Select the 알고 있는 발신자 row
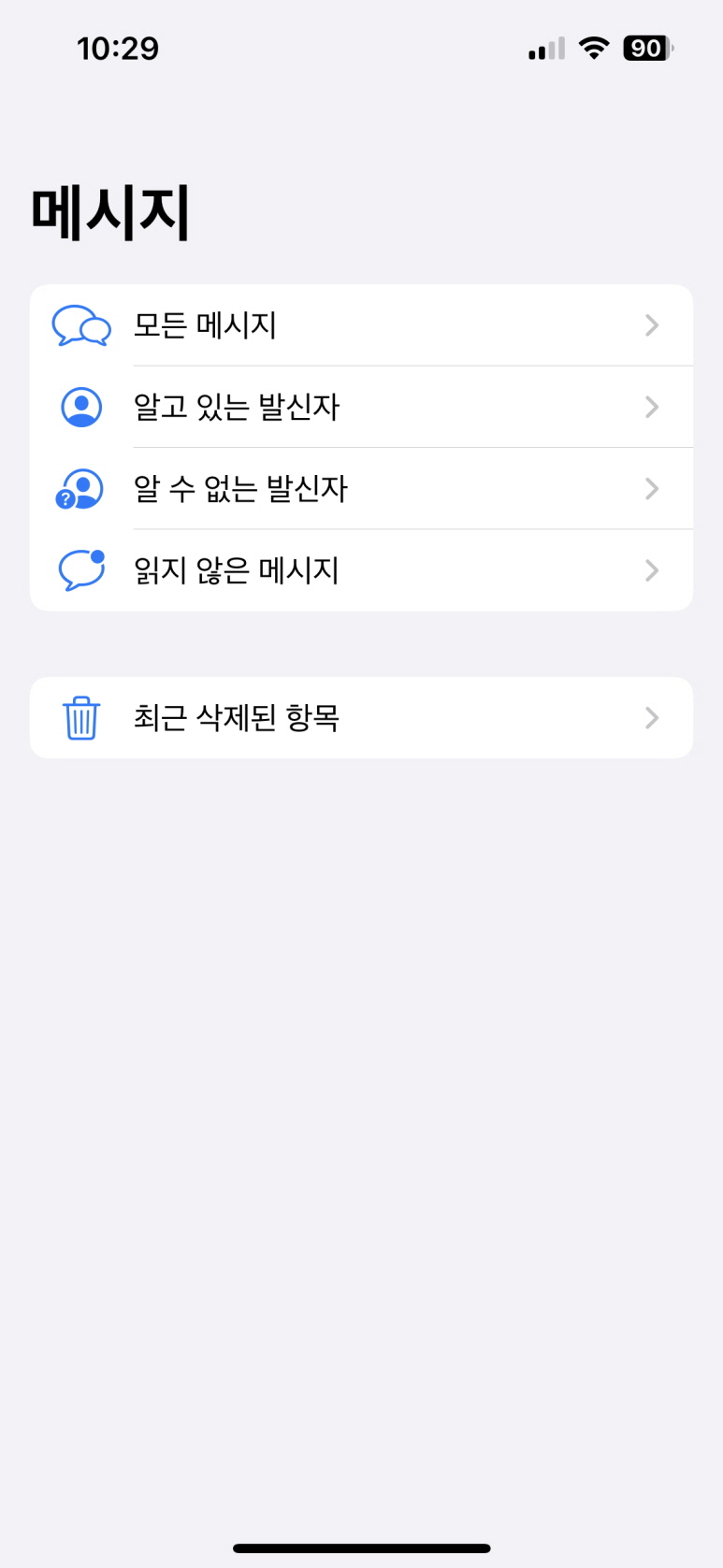Viewport: 723px width, 1568px height. pos(361,407)
